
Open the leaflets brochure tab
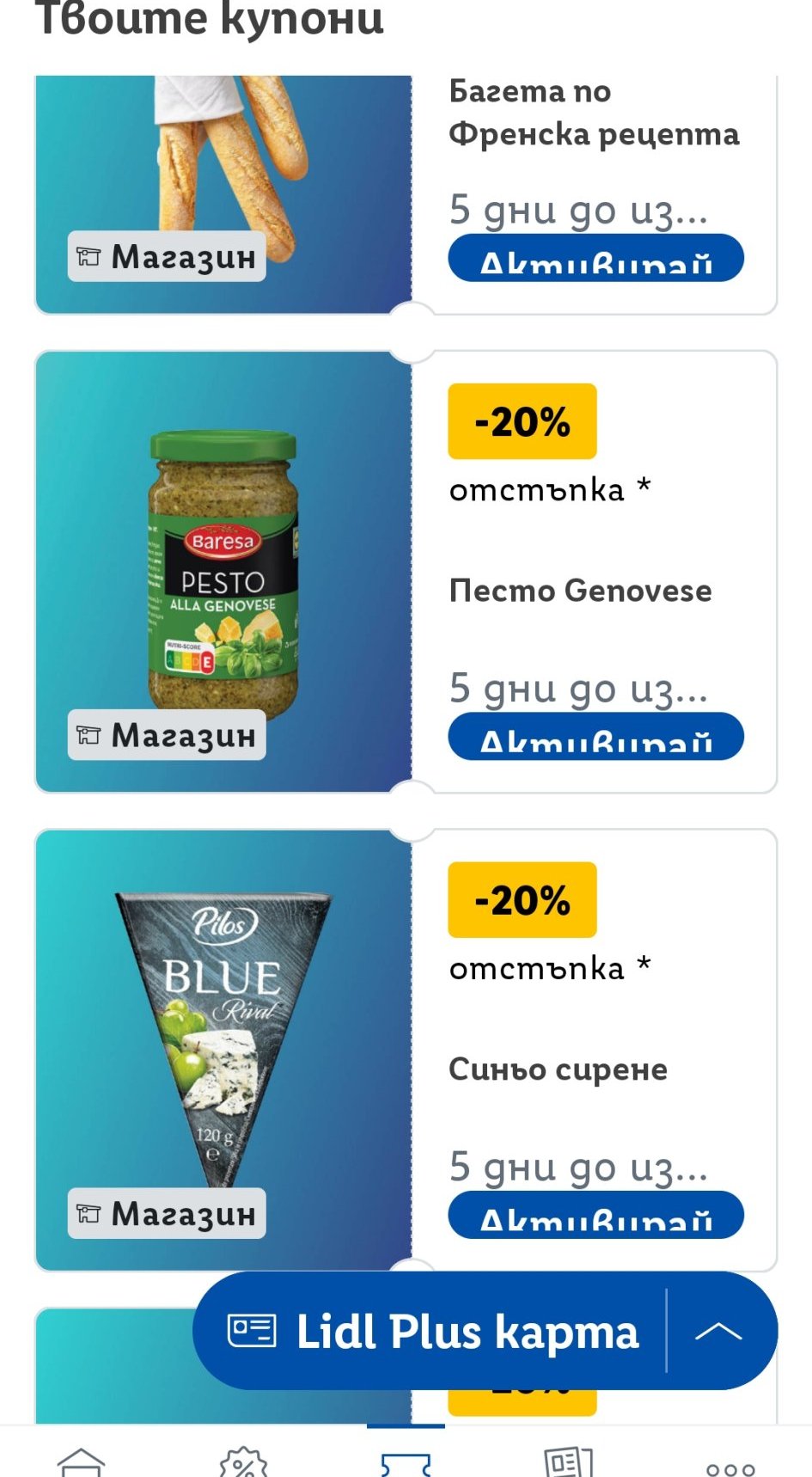(568, 1461)
